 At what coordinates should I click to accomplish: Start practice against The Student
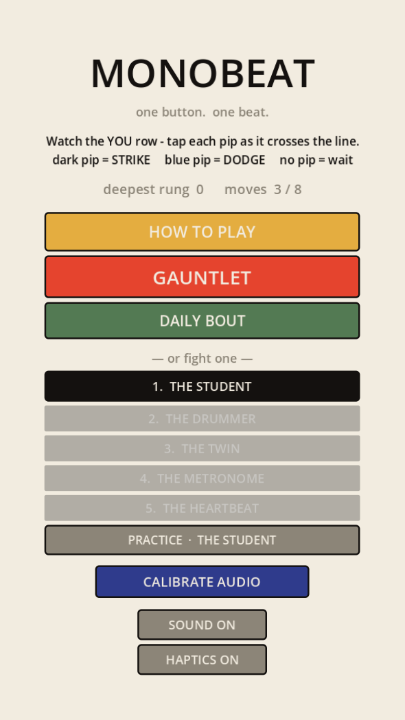[x=202, y=540]
